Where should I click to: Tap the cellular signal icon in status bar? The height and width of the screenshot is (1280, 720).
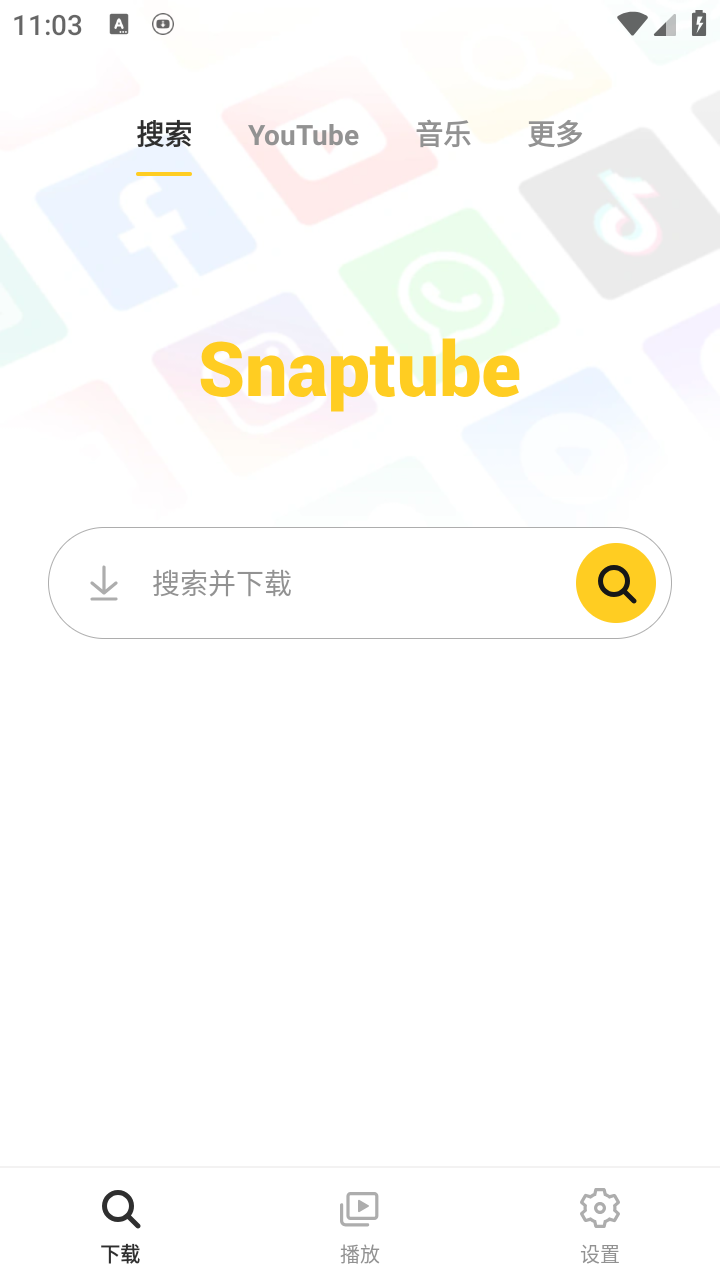(664, 24)
